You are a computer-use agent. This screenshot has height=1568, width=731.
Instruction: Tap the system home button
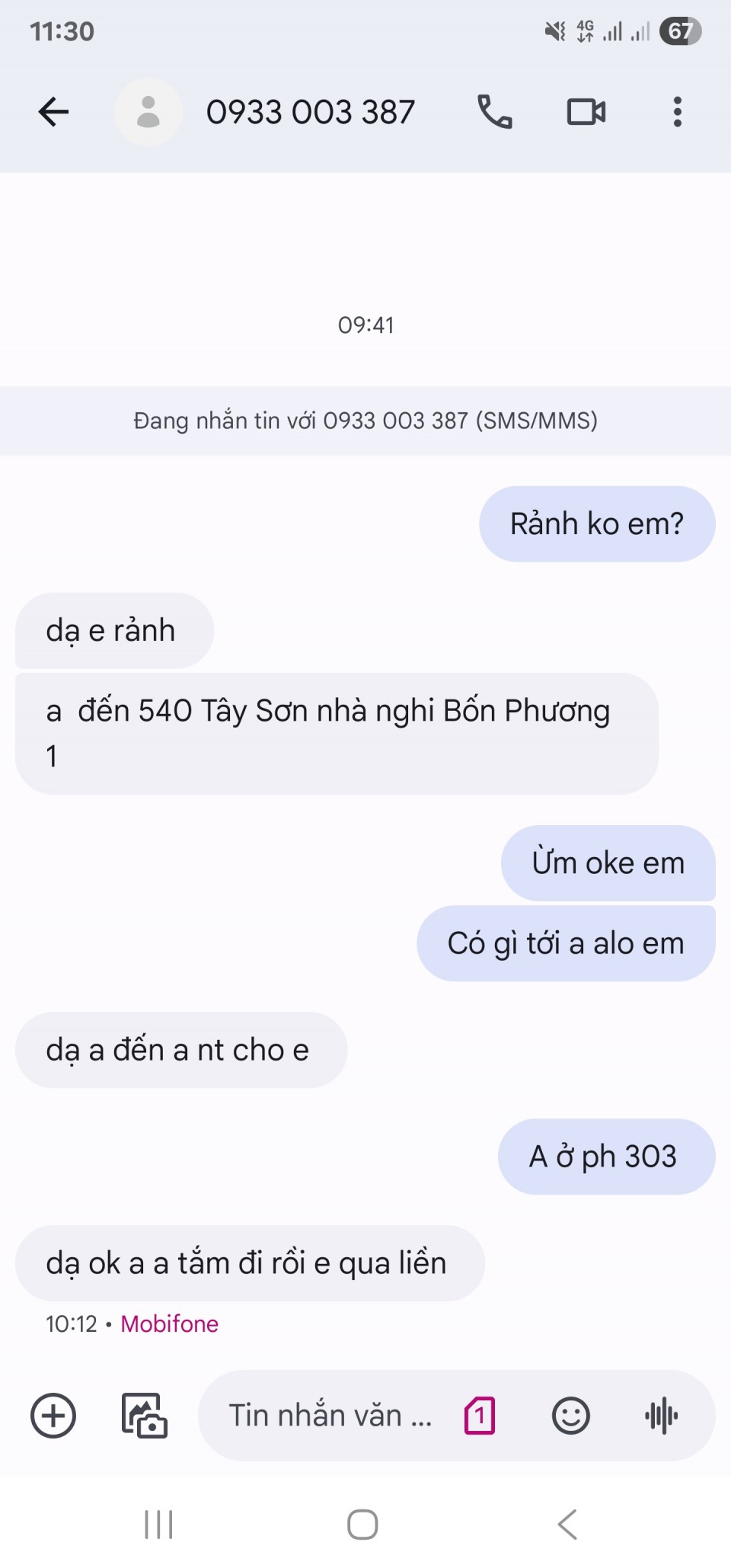pos(362,1525)
